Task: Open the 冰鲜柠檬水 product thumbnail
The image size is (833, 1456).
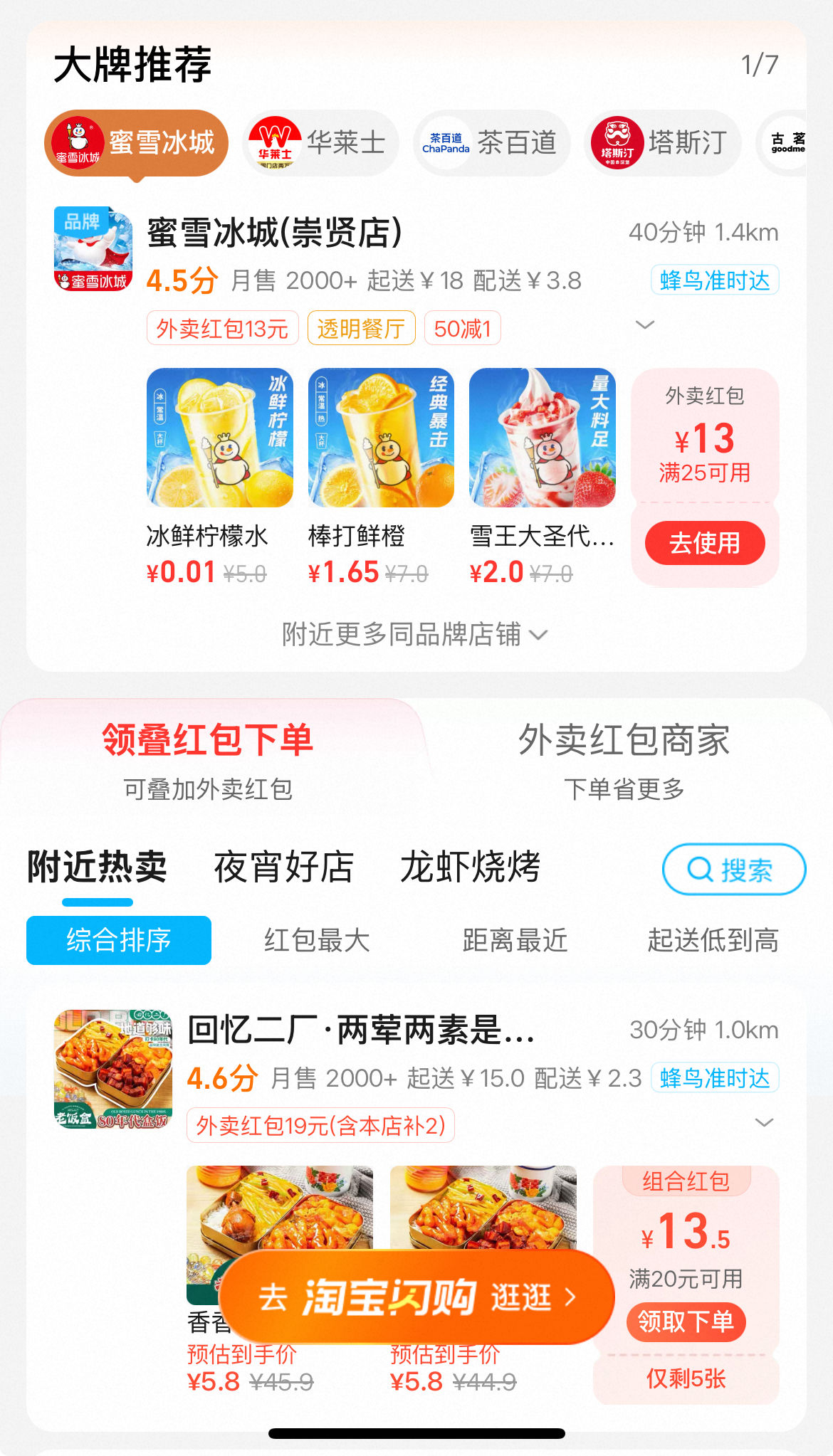Action: pyautogui.click(x=219, y=438)
